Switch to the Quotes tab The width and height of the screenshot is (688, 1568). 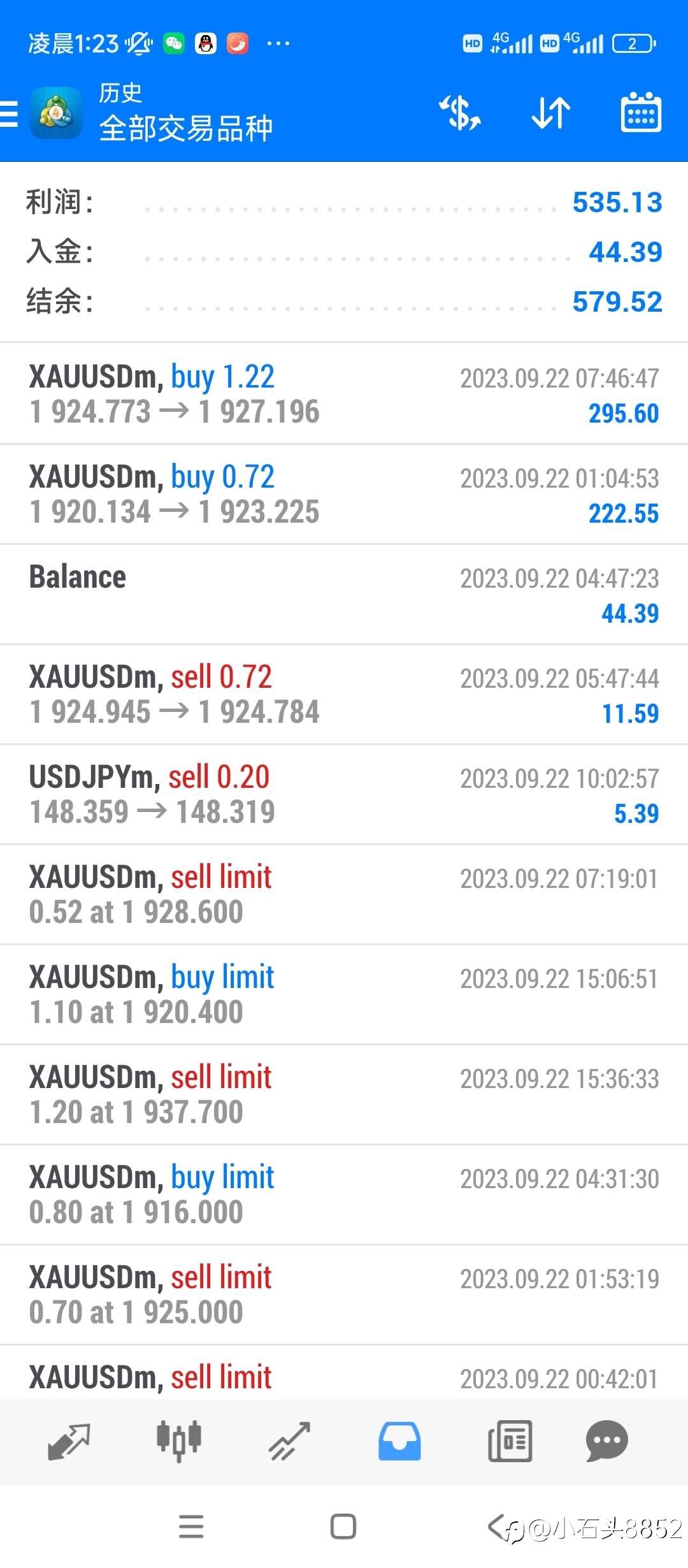pos(68,1442)
